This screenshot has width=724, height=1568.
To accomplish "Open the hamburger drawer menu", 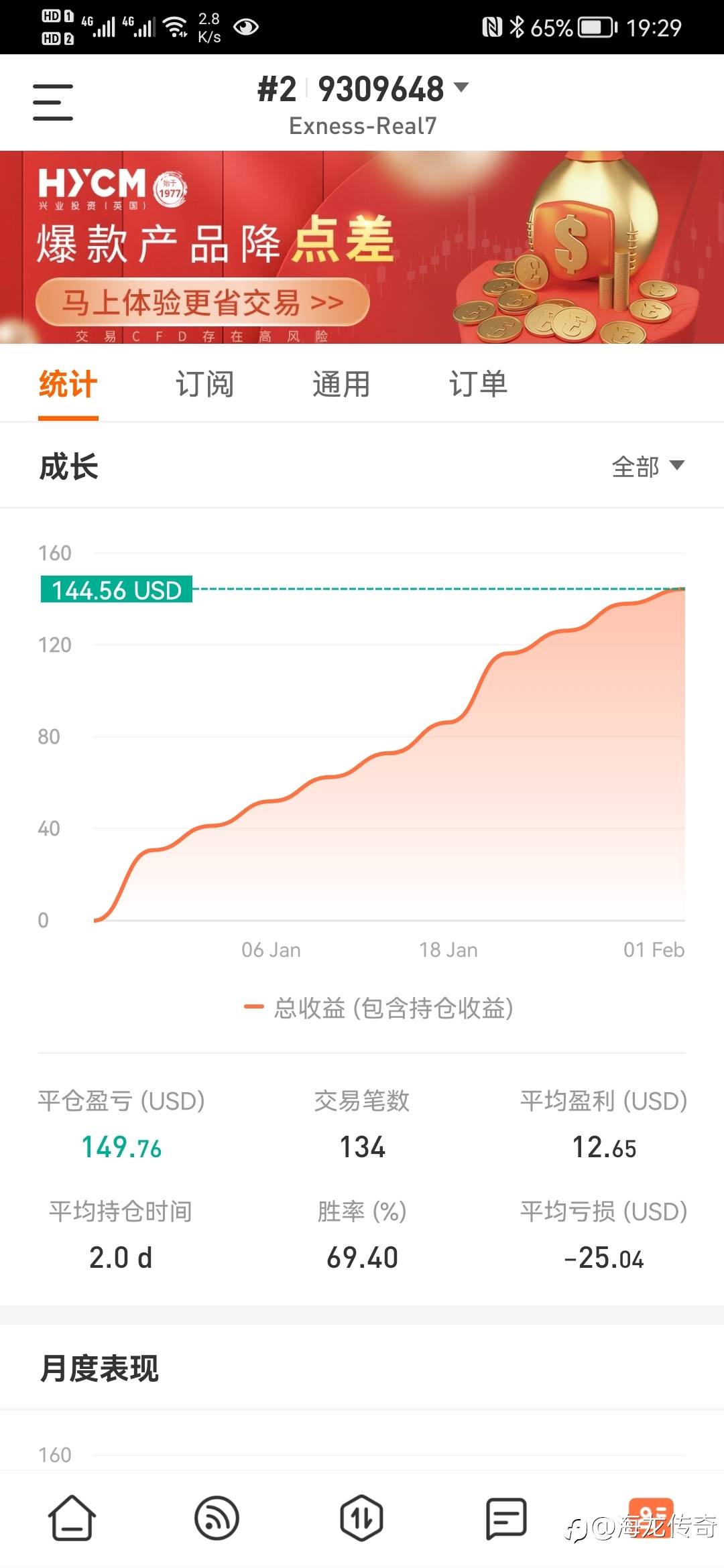I will click(53, 102).
